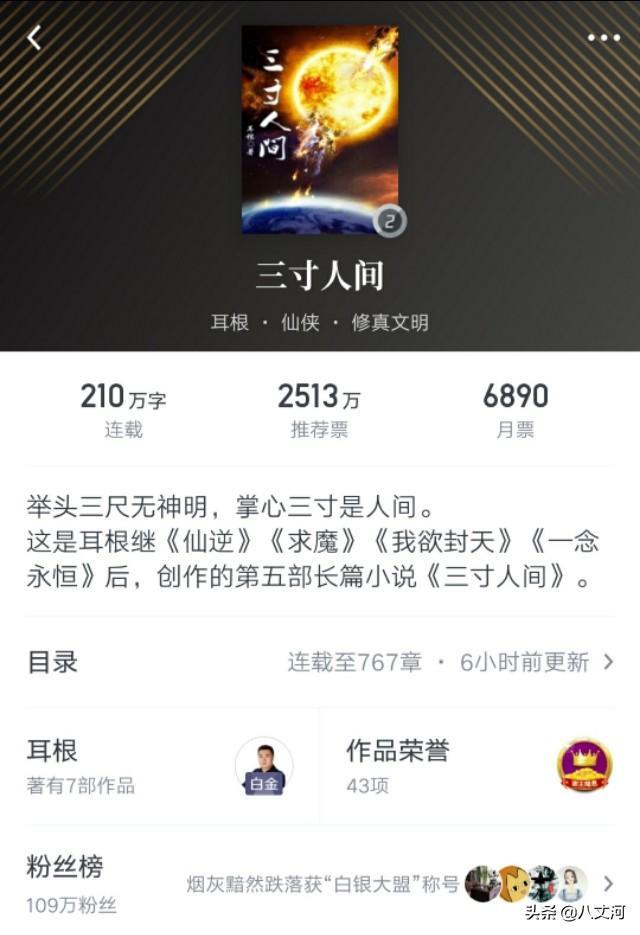Go back using the top-left arrow
The width and height of the screenshot is (640, 935).
tap(34, 39)
